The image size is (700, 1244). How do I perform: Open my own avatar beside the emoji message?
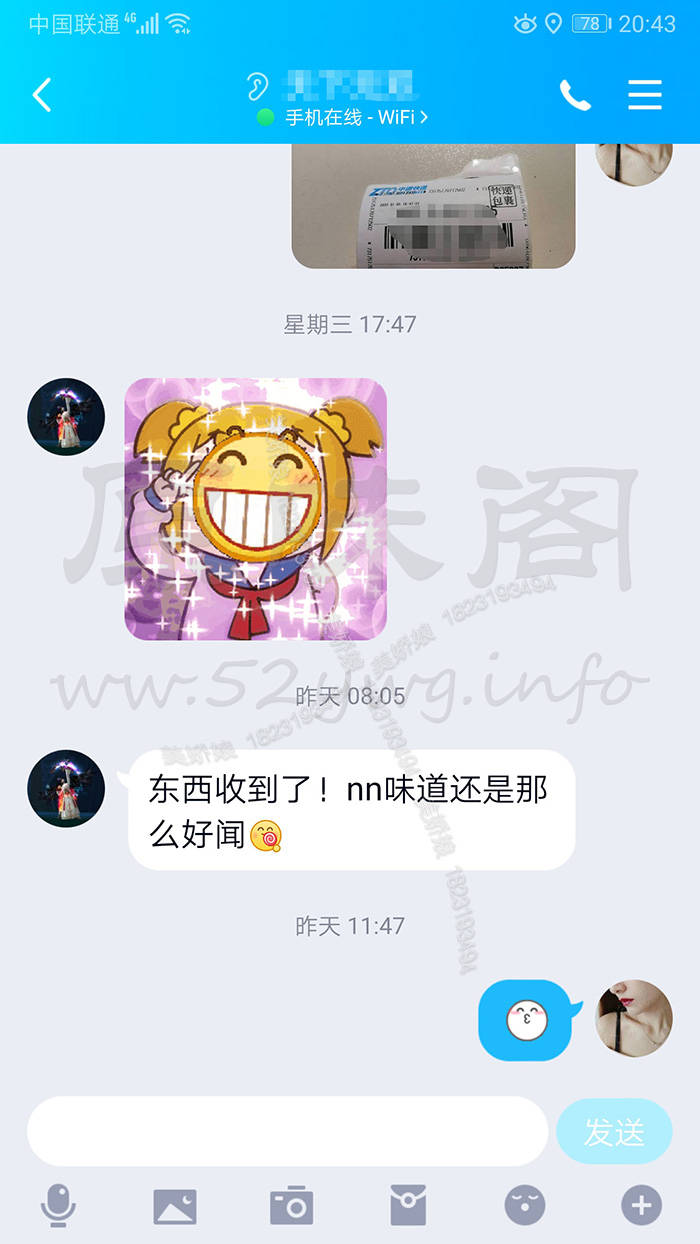click(634, 1018)
